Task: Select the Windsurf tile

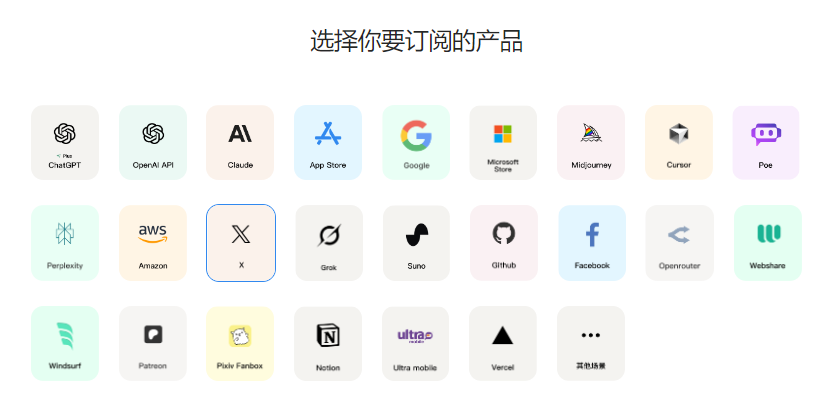Action: coord(65,343)
